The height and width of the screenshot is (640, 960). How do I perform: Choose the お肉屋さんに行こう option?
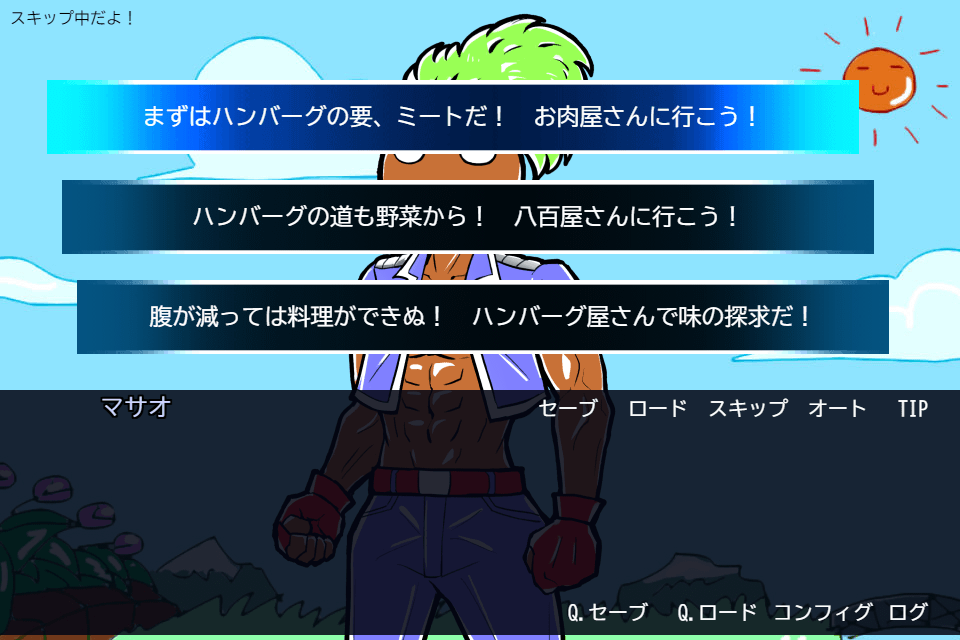[x=452, y=117]
